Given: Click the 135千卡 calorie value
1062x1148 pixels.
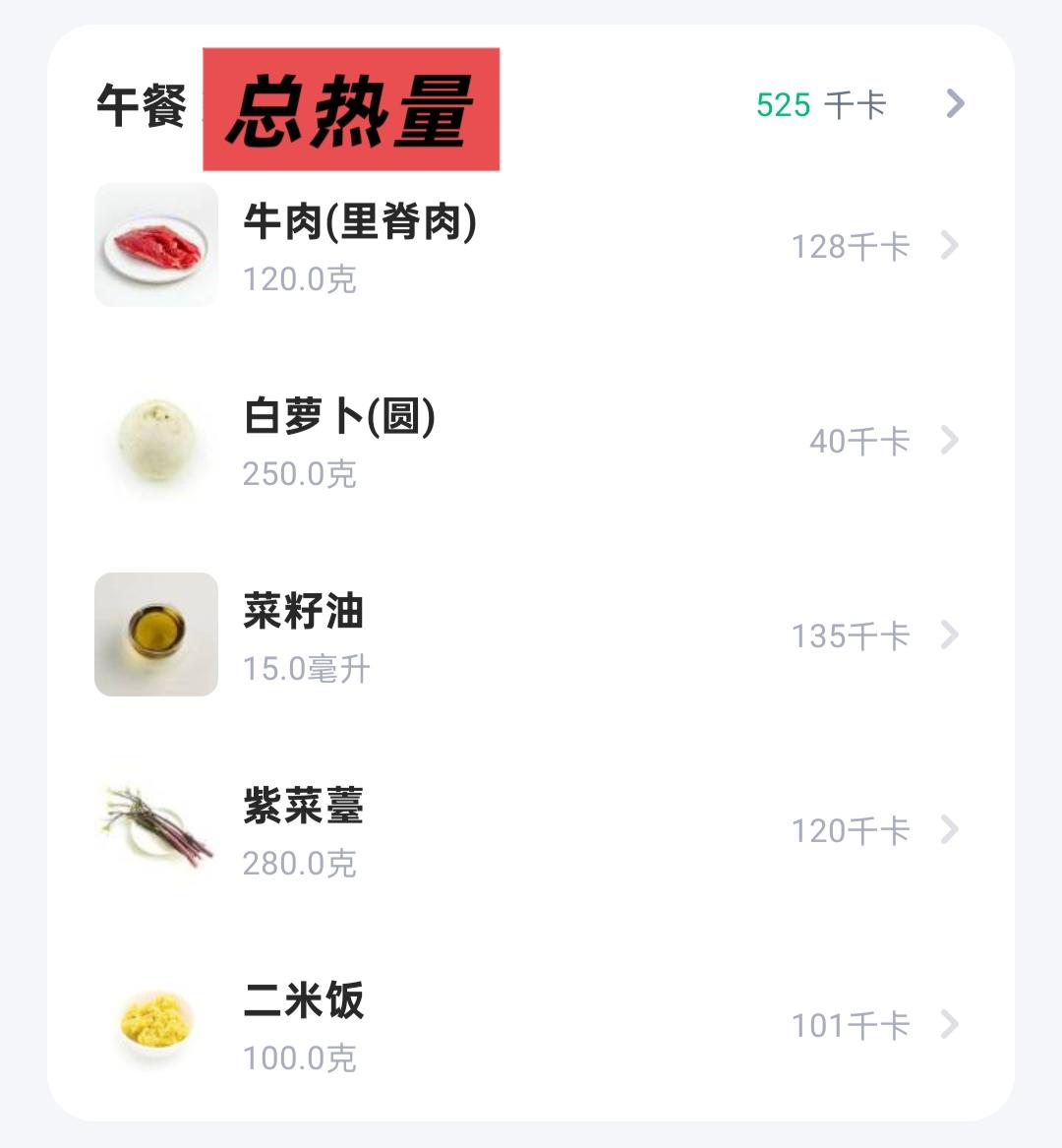Looking at the screenshot, I should (x=848, y=635).
